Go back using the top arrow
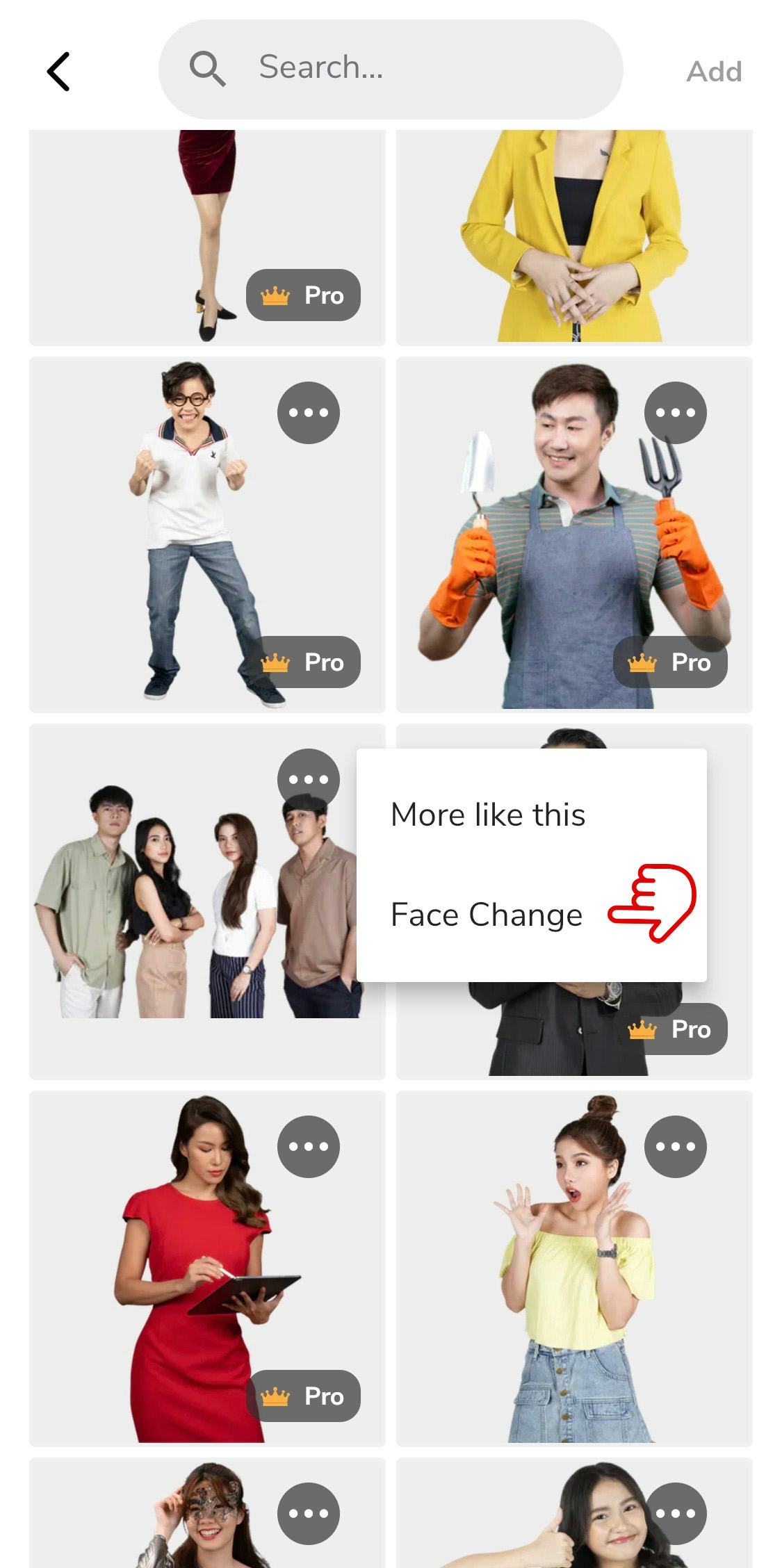This screenshot has width=782, height=1568. (x=59, y=71)
